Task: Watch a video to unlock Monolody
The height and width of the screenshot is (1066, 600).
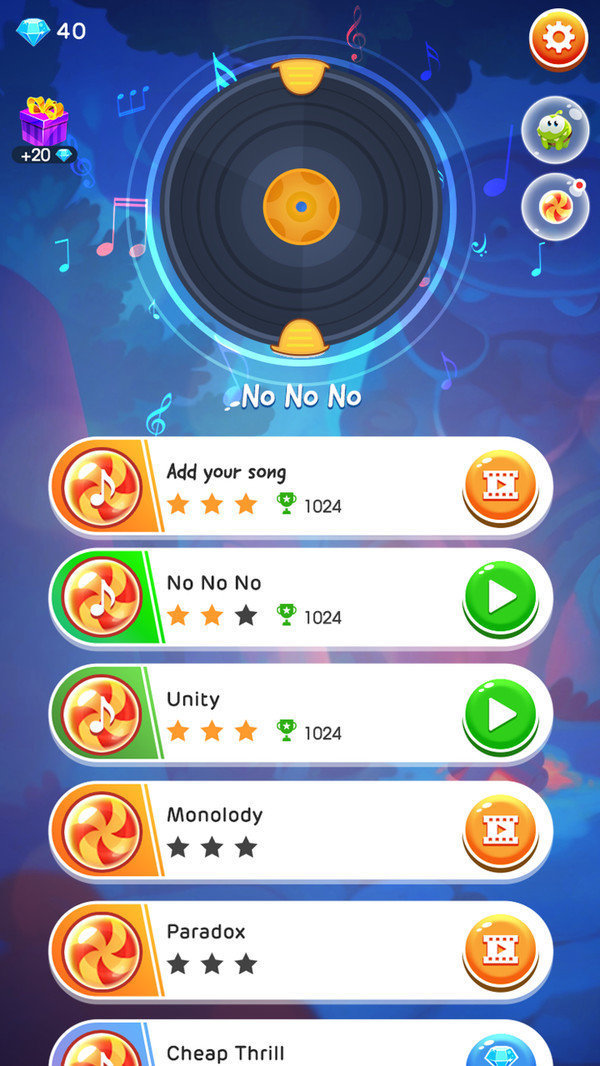Action: click(x=501, y=831)
